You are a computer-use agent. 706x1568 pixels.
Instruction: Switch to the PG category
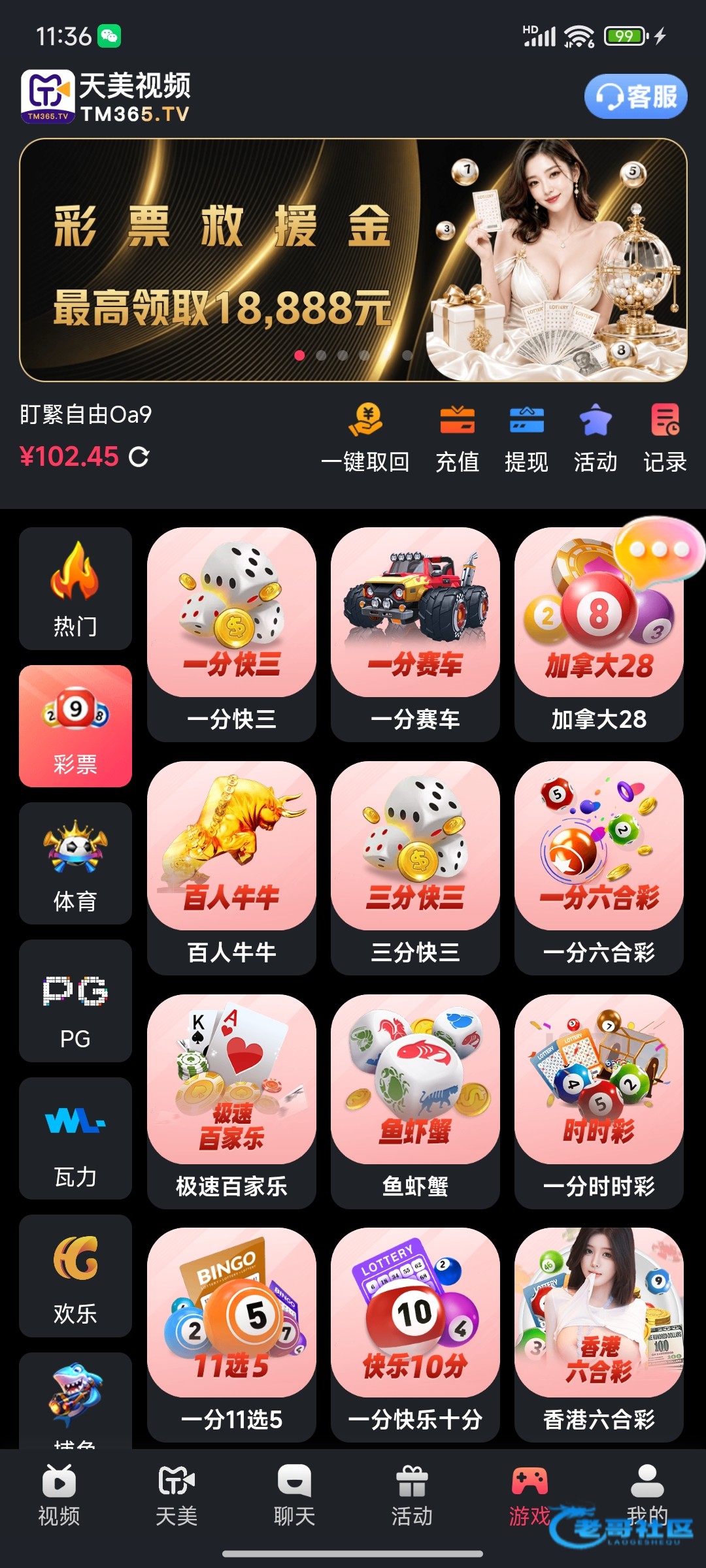click(75, 1001)
